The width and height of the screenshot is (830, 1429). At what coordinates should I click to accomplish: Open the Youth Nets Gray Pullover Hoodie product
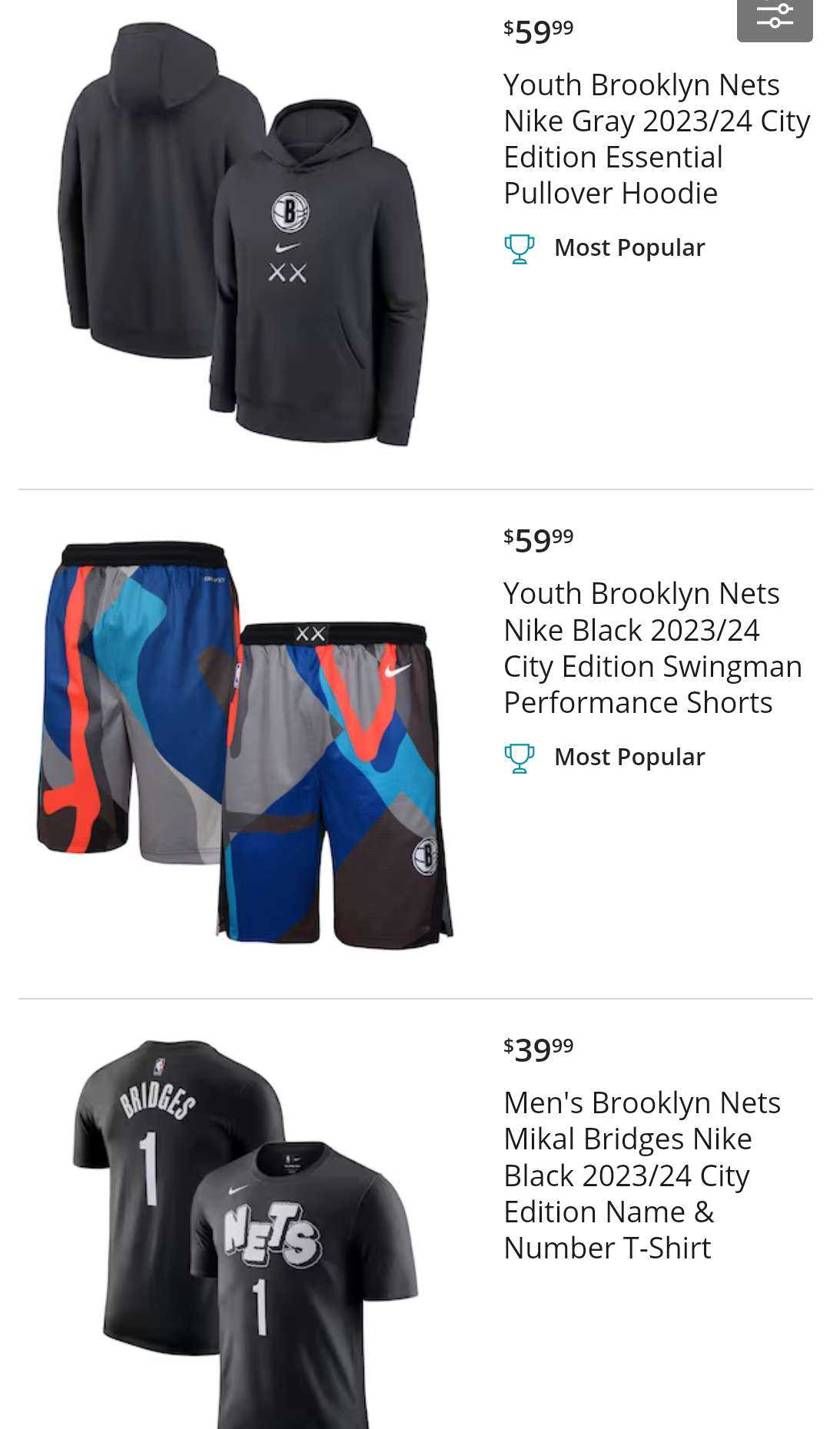(655, 138)
